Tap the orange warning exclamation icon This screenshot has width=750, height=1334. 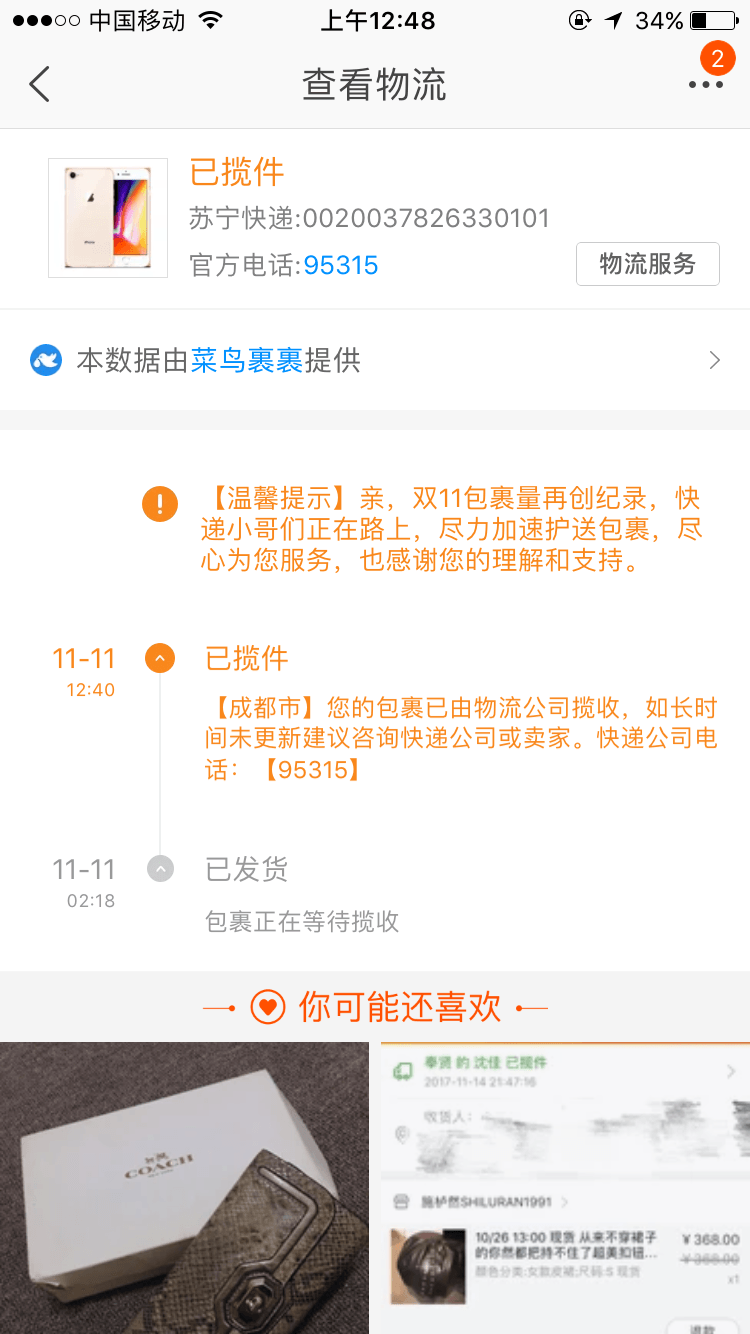point(160,503)
